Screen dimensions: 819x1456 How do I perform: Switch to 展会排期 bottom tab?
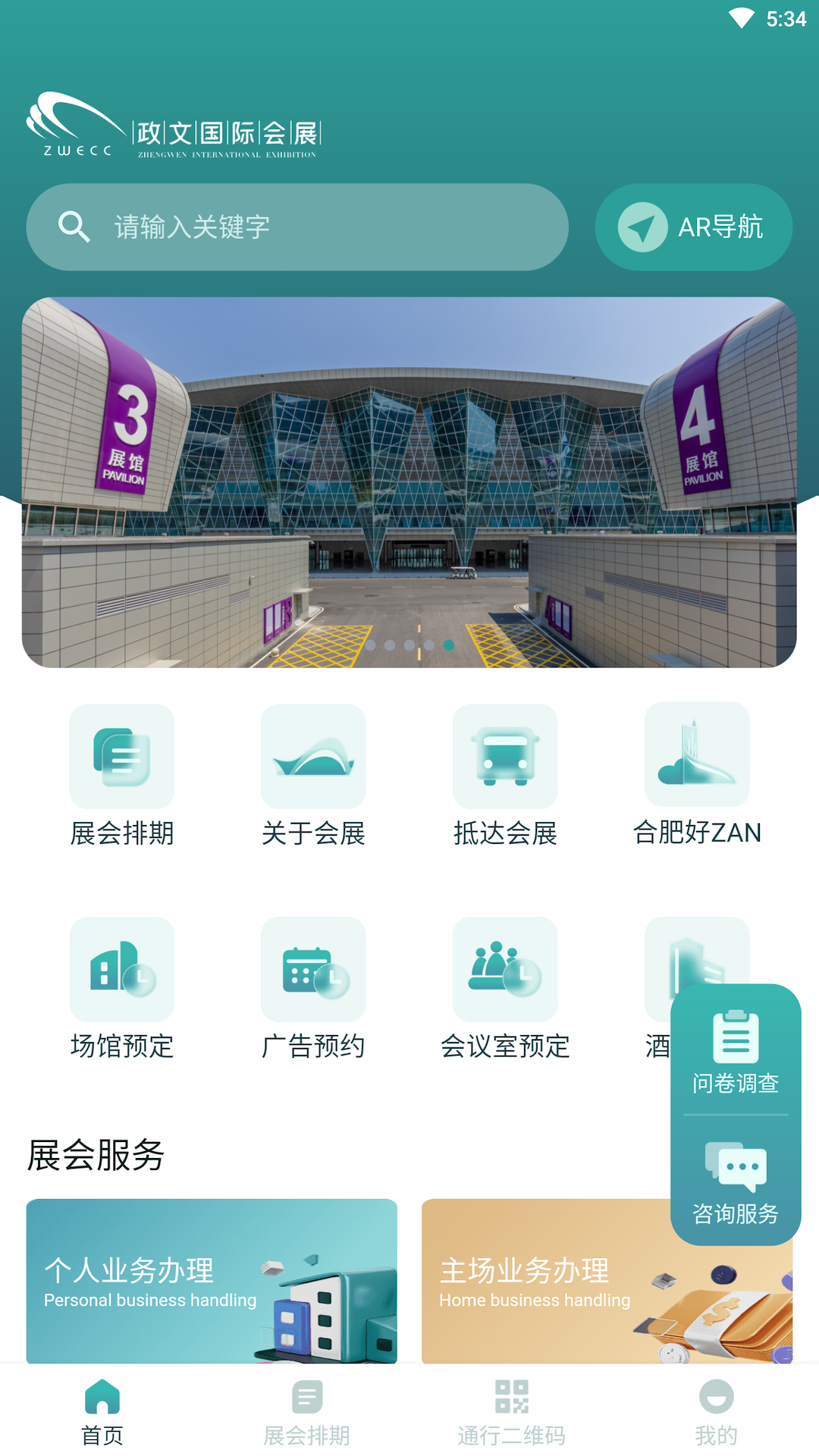(307, 1412)
